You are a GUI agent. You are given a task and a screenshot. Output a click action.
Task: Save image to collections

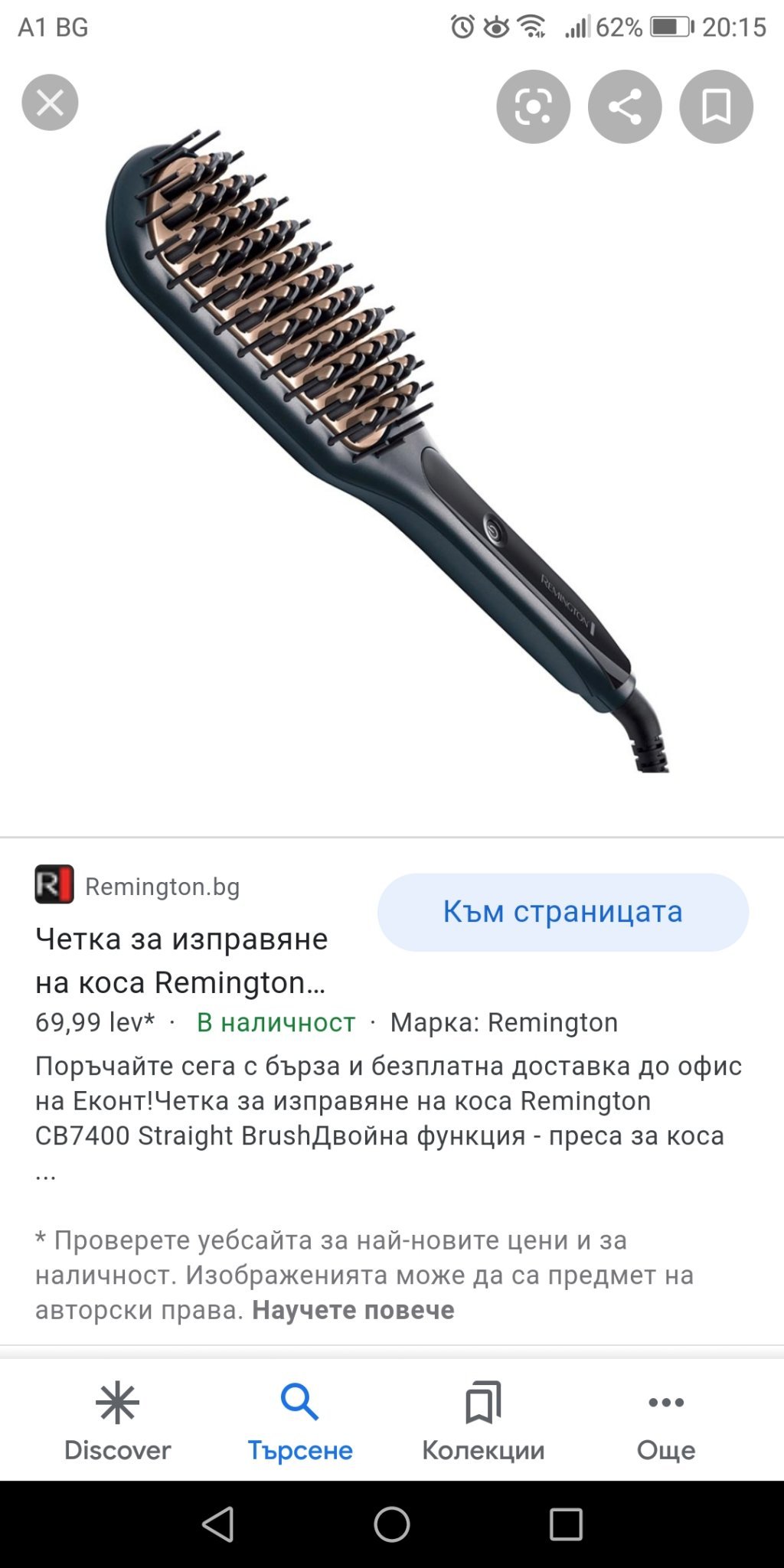tap(716, 106)
